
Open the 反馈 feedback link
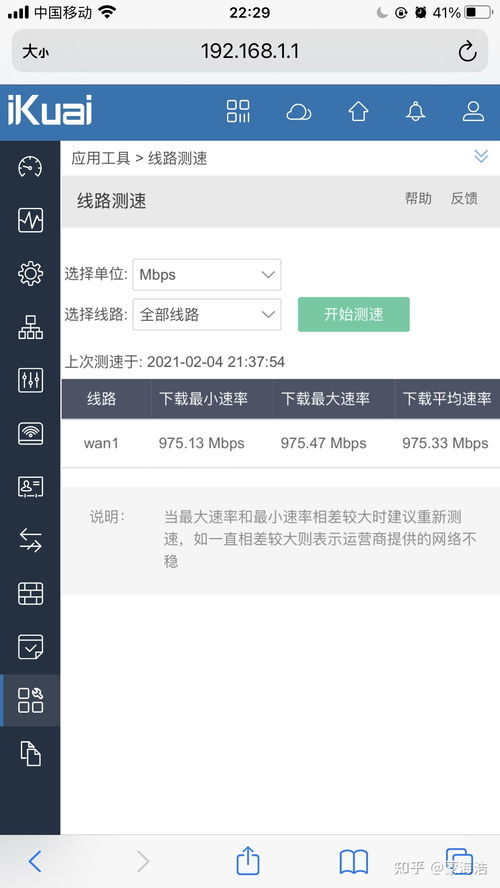tap(464, 198)
